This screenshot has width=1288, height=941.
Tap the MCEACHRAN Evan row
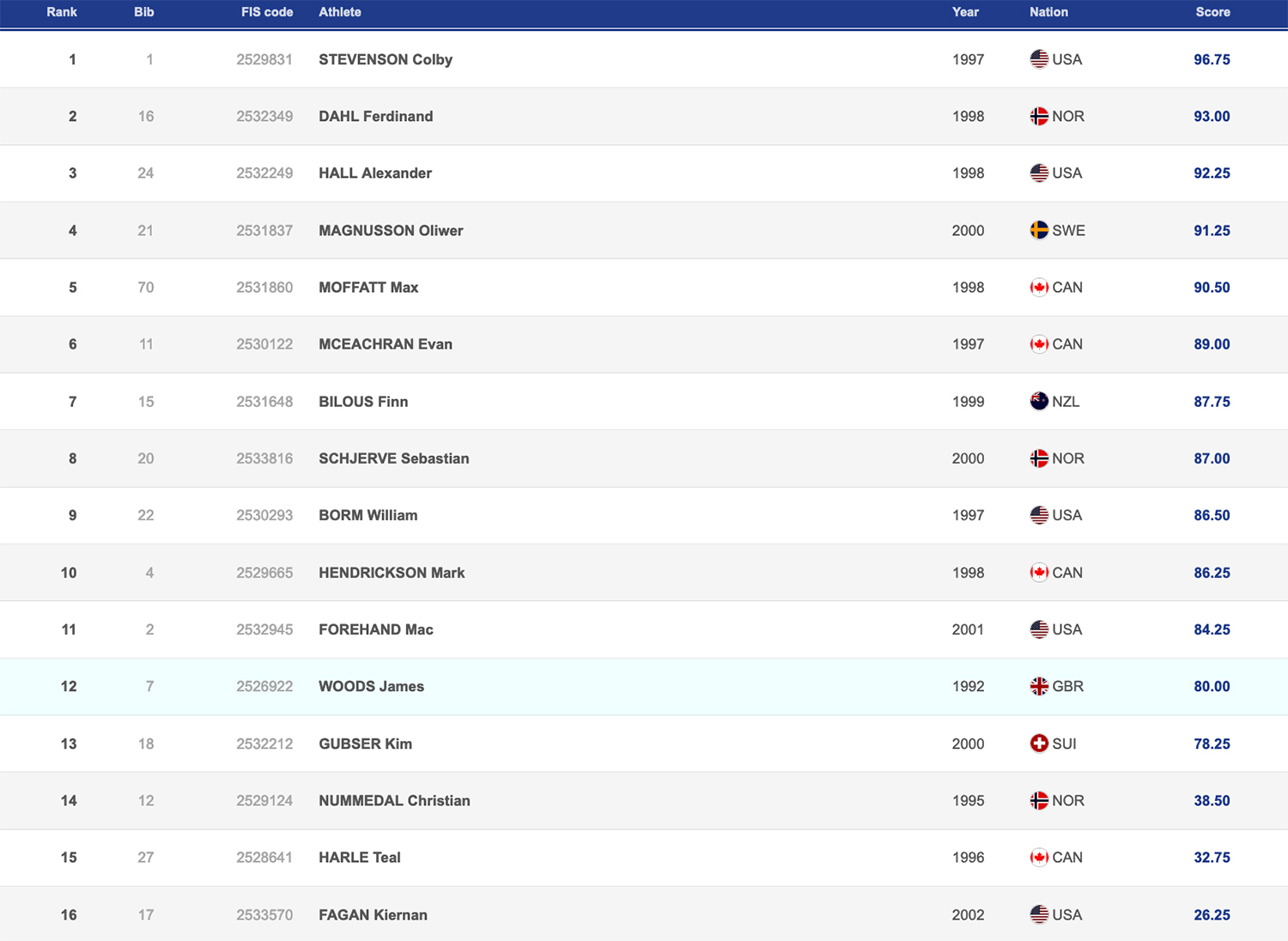tap(386, 343)
